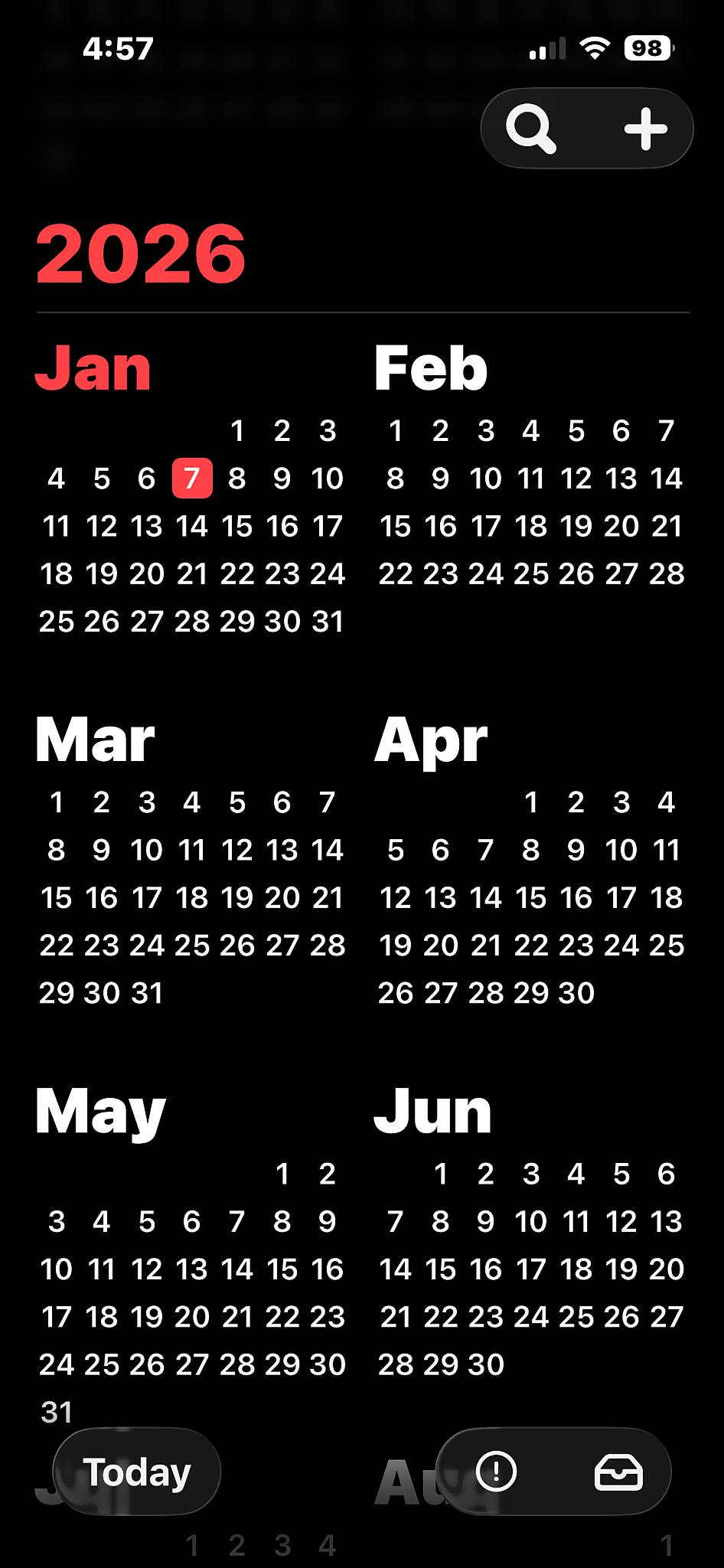Open the June month view
The width and height of the screenshot is (724, 1568).
432,1112
